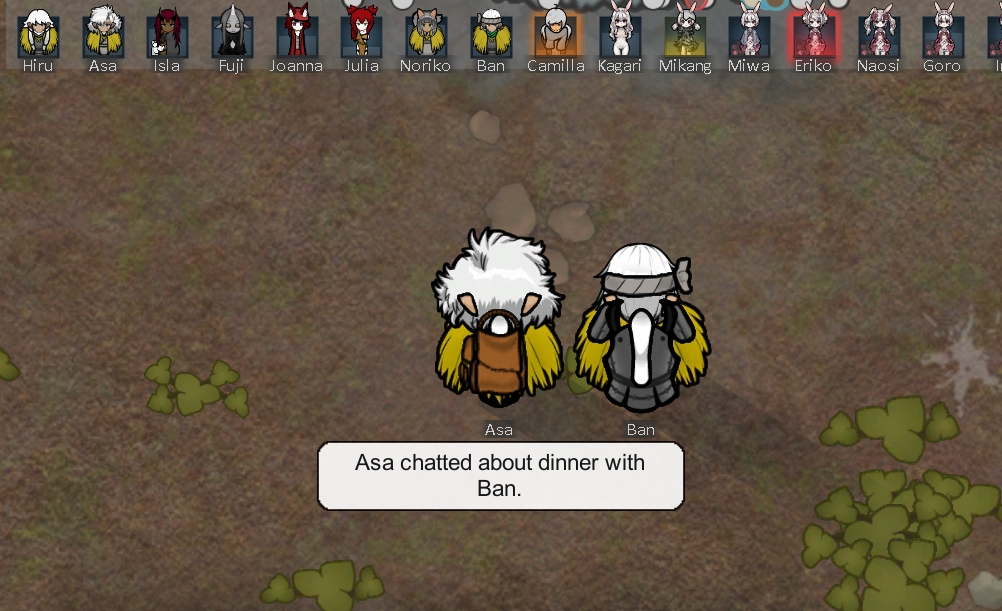The width and height of the screenshot is (1002, 611).
Task: Pick Julia from the colonist bar
Action: (x=361, y=34)
